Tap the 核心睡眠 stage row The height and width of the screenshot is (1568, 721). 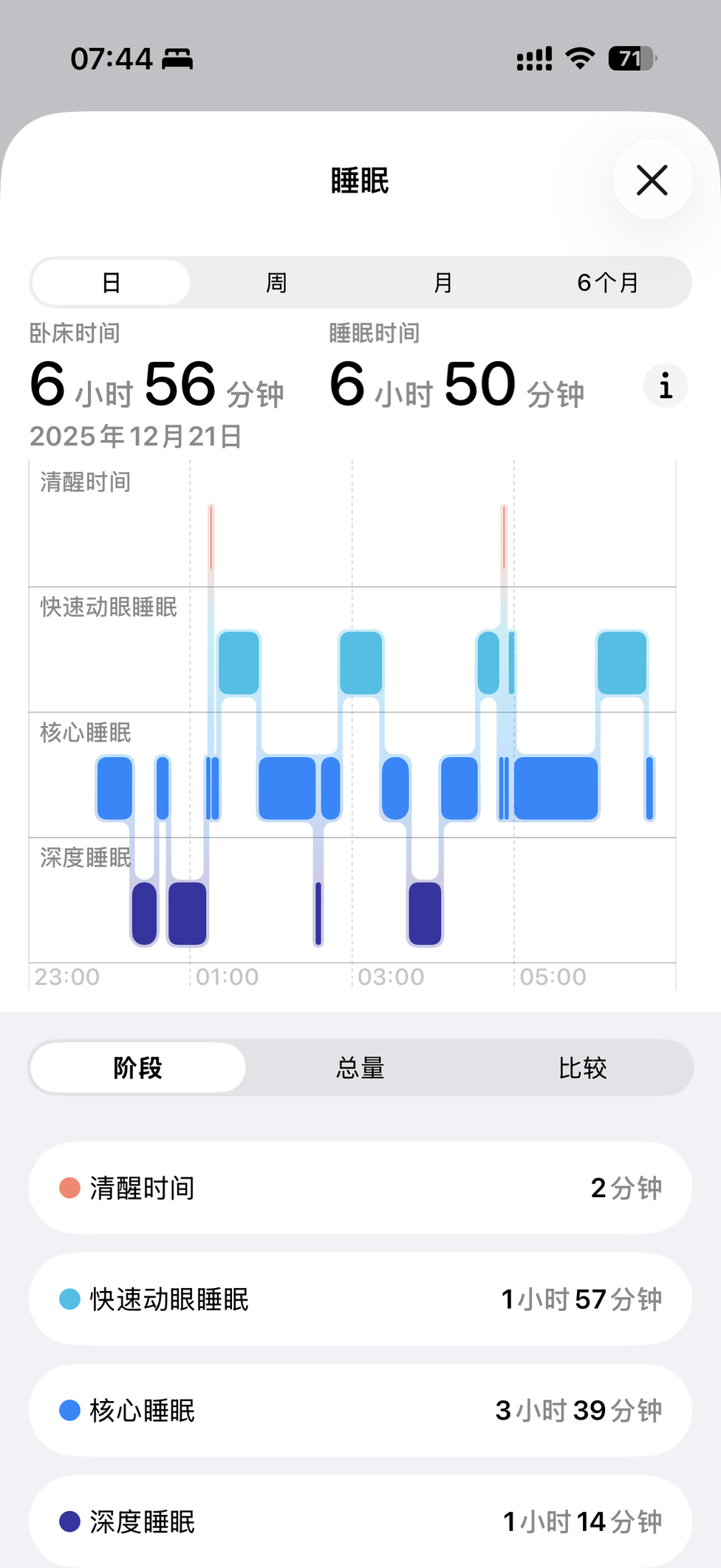point(360,1411)
